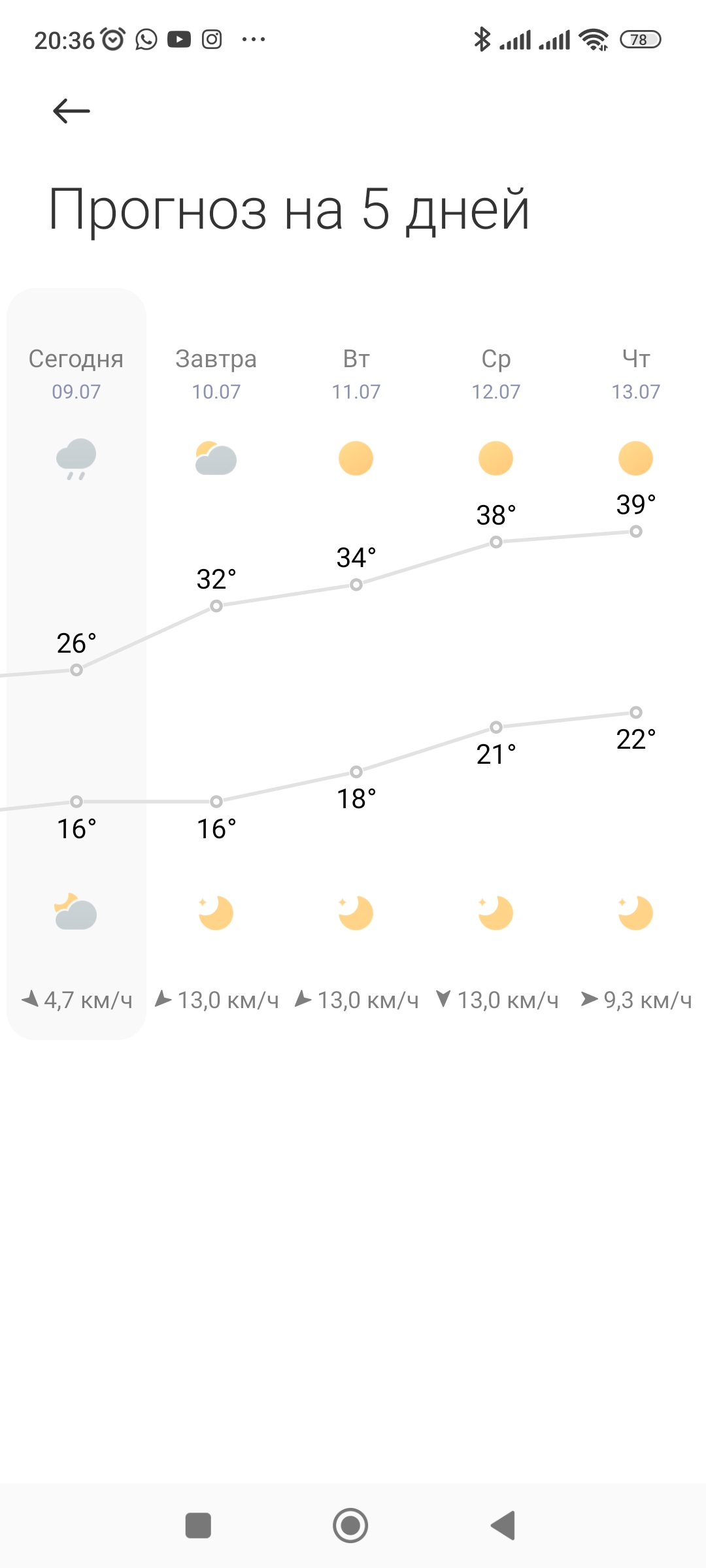Screen dimensions: 706x1568
Task: Expand details for Завтра 10.07
Action: coord(216,372)
